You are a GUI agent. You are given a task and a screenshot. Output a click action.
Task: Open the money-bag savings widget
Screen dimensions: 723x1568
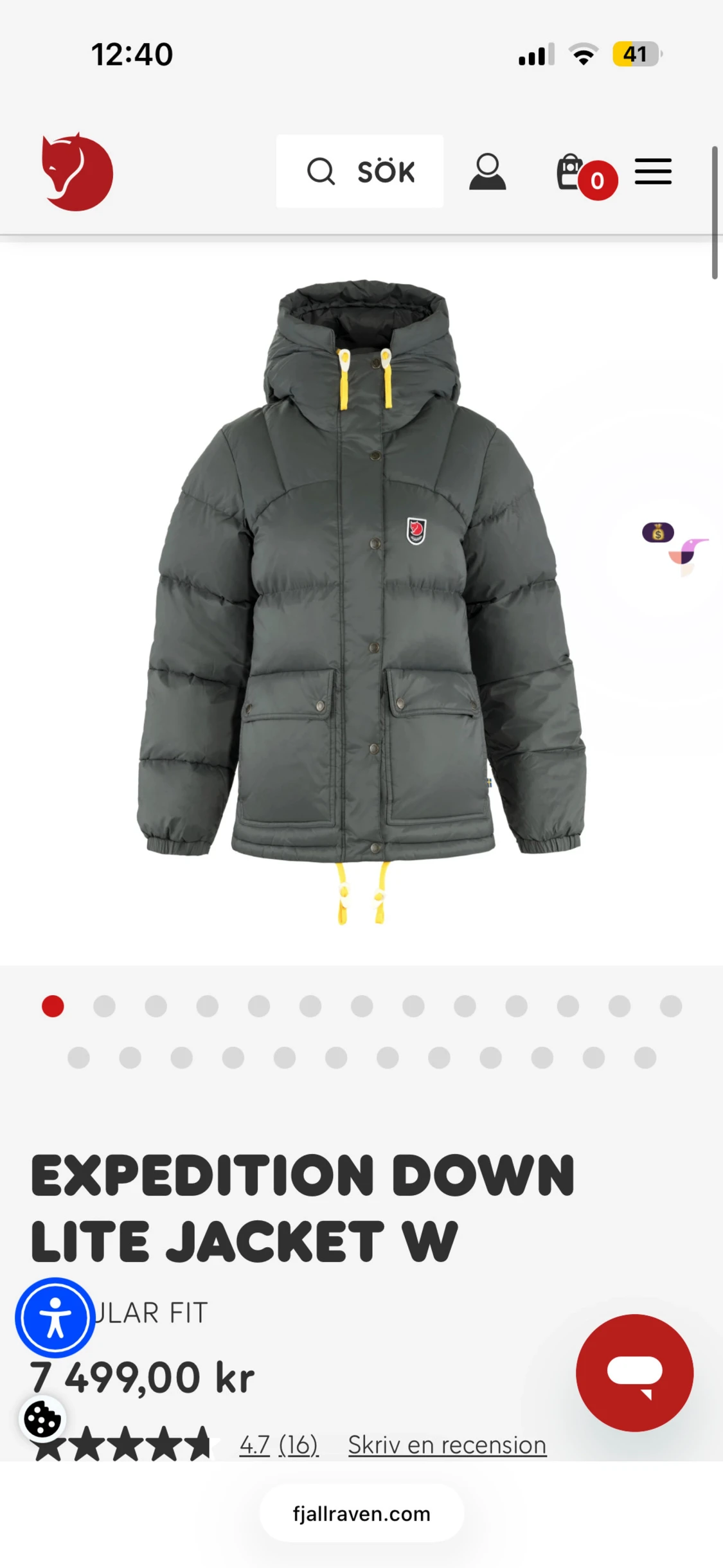coord(658,532)
